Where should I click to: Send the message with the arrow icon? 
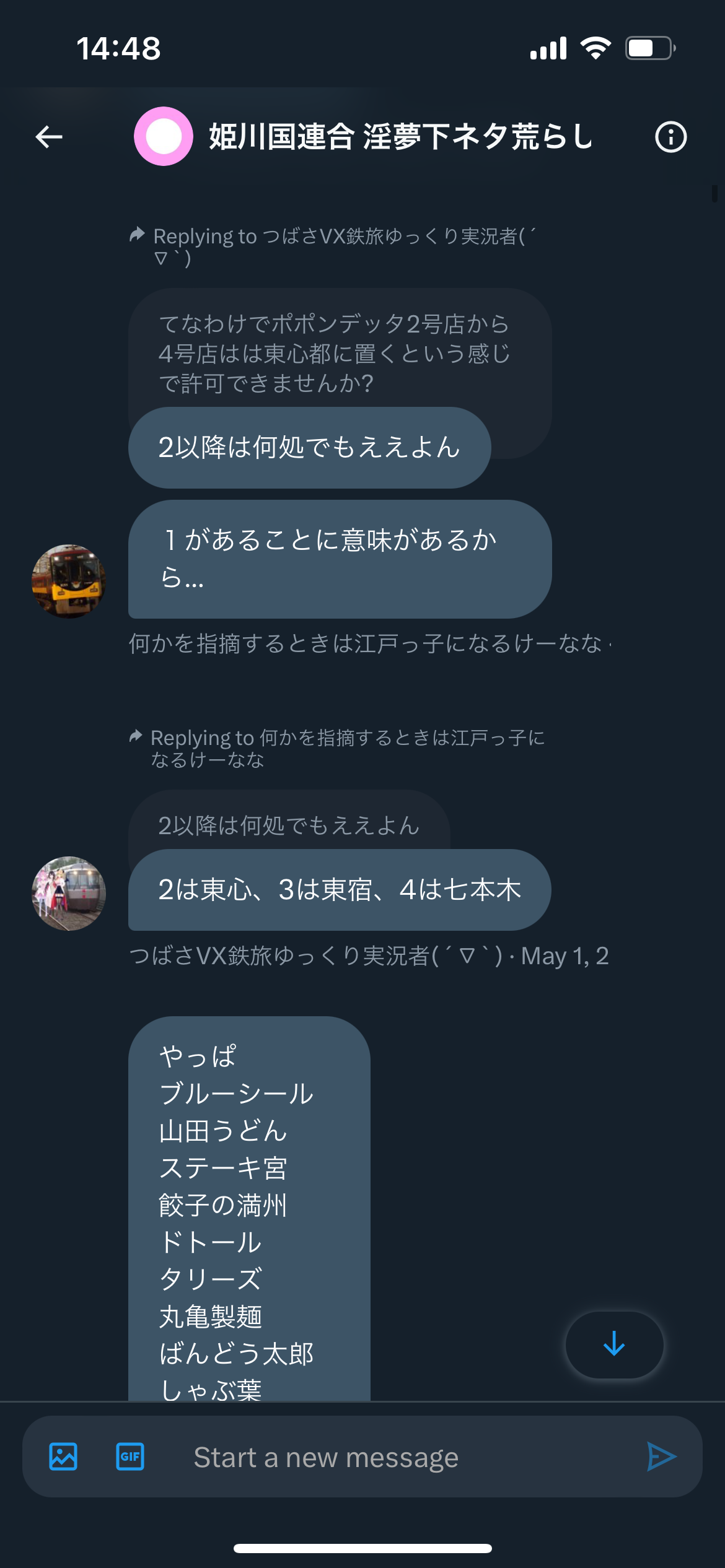coord(661,1457)
